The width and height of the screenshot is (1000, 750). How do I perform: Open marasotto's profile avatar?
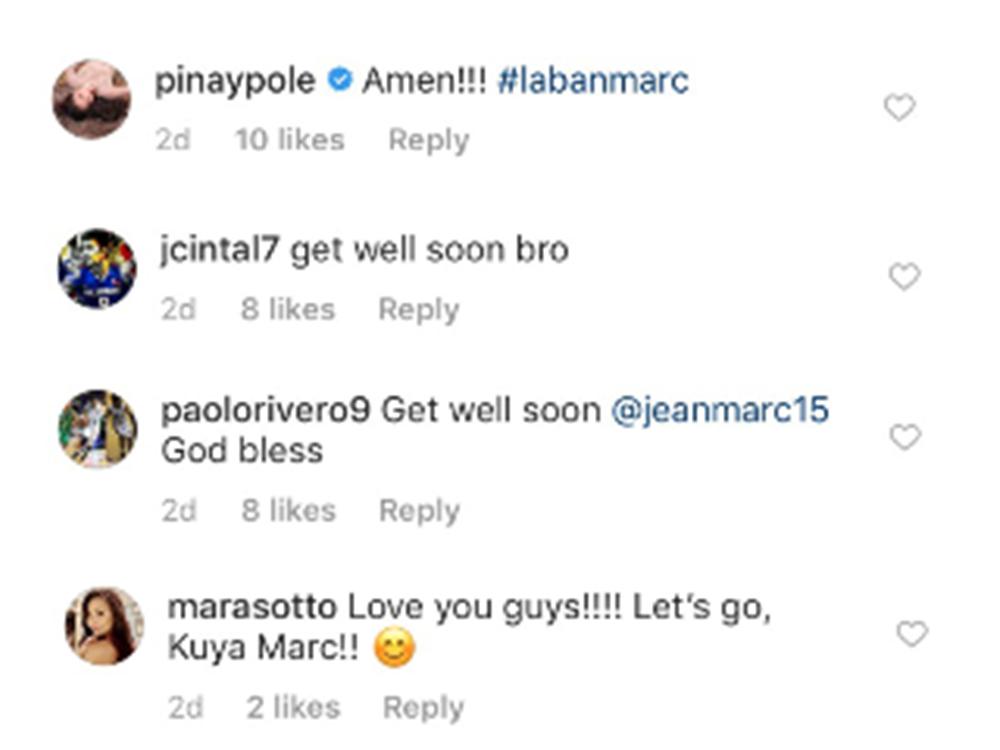(104, 626)
